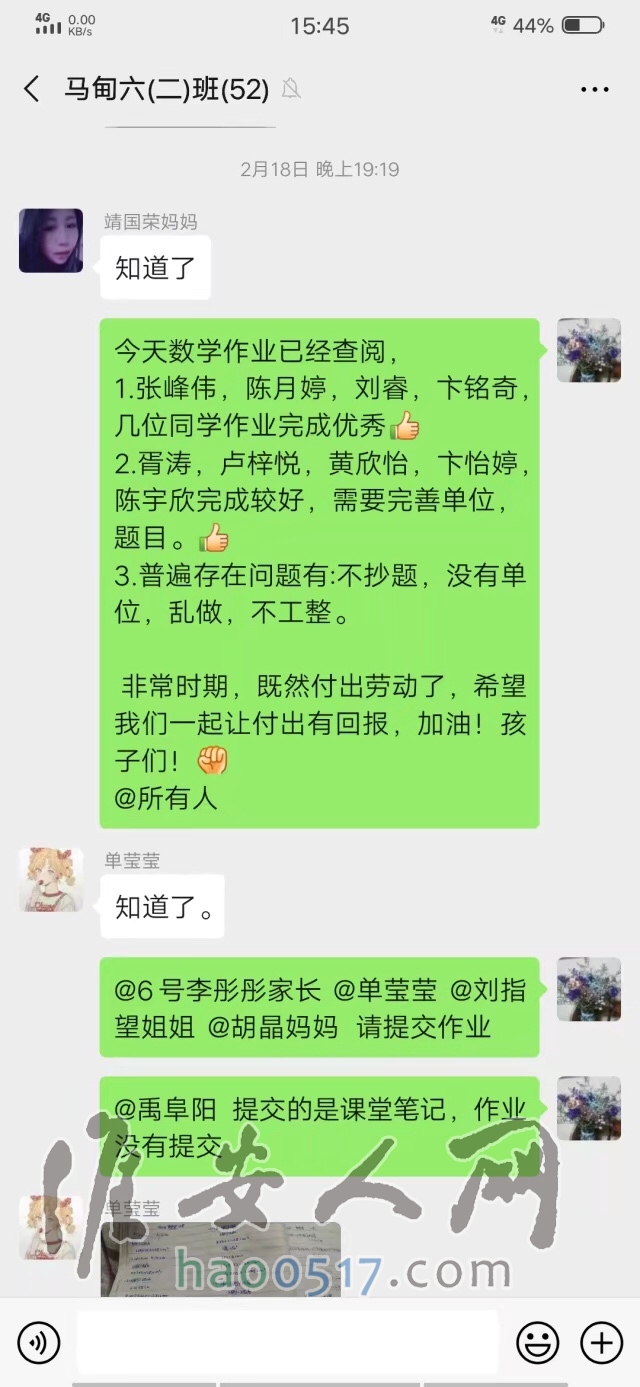640x1387 pixels.
Task: Open the chat's three-dot overflow menu
Action: tap(595, 89)
